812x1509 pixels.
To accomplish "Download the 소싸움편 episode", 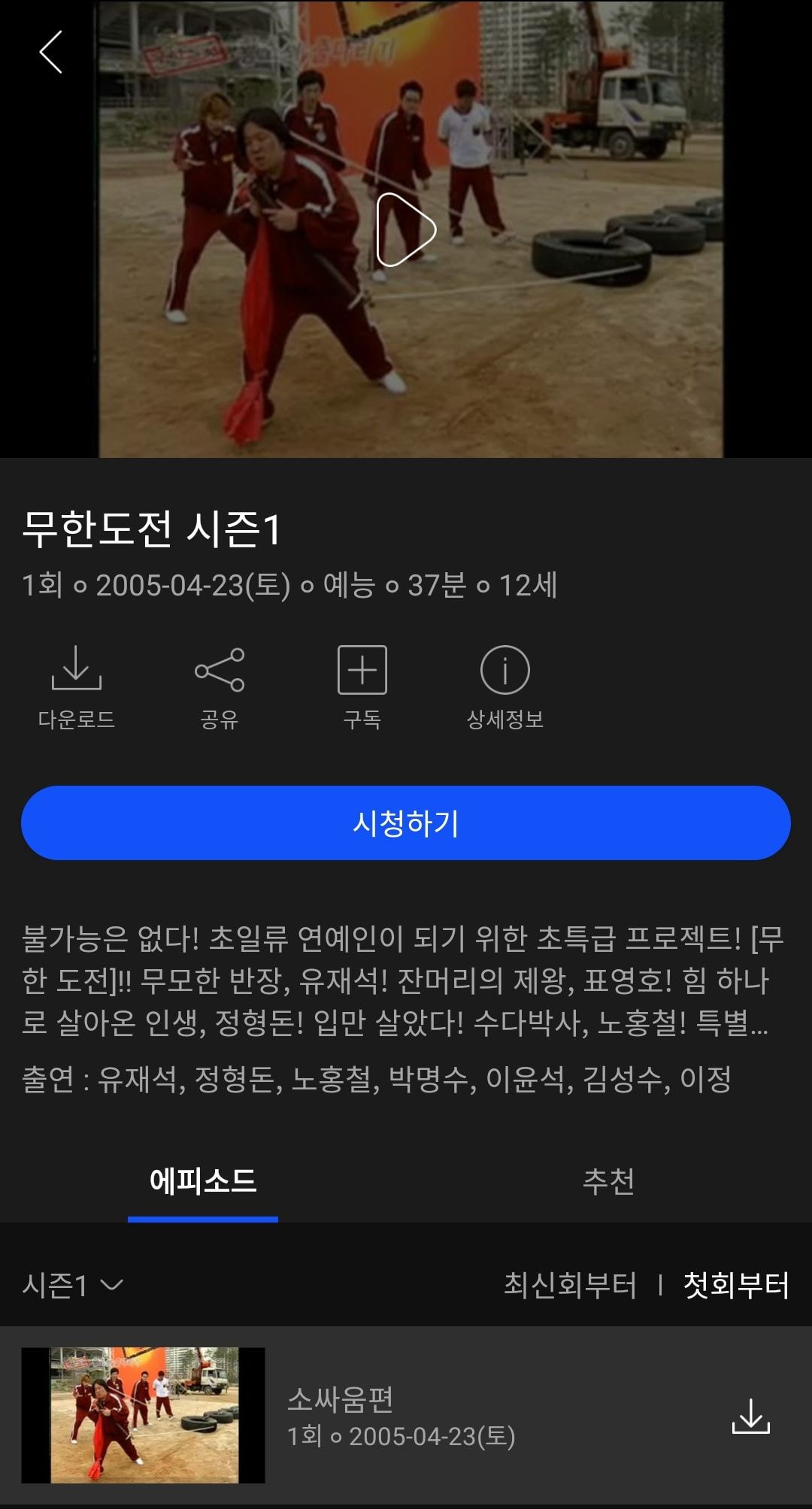I will point(750,1417).
